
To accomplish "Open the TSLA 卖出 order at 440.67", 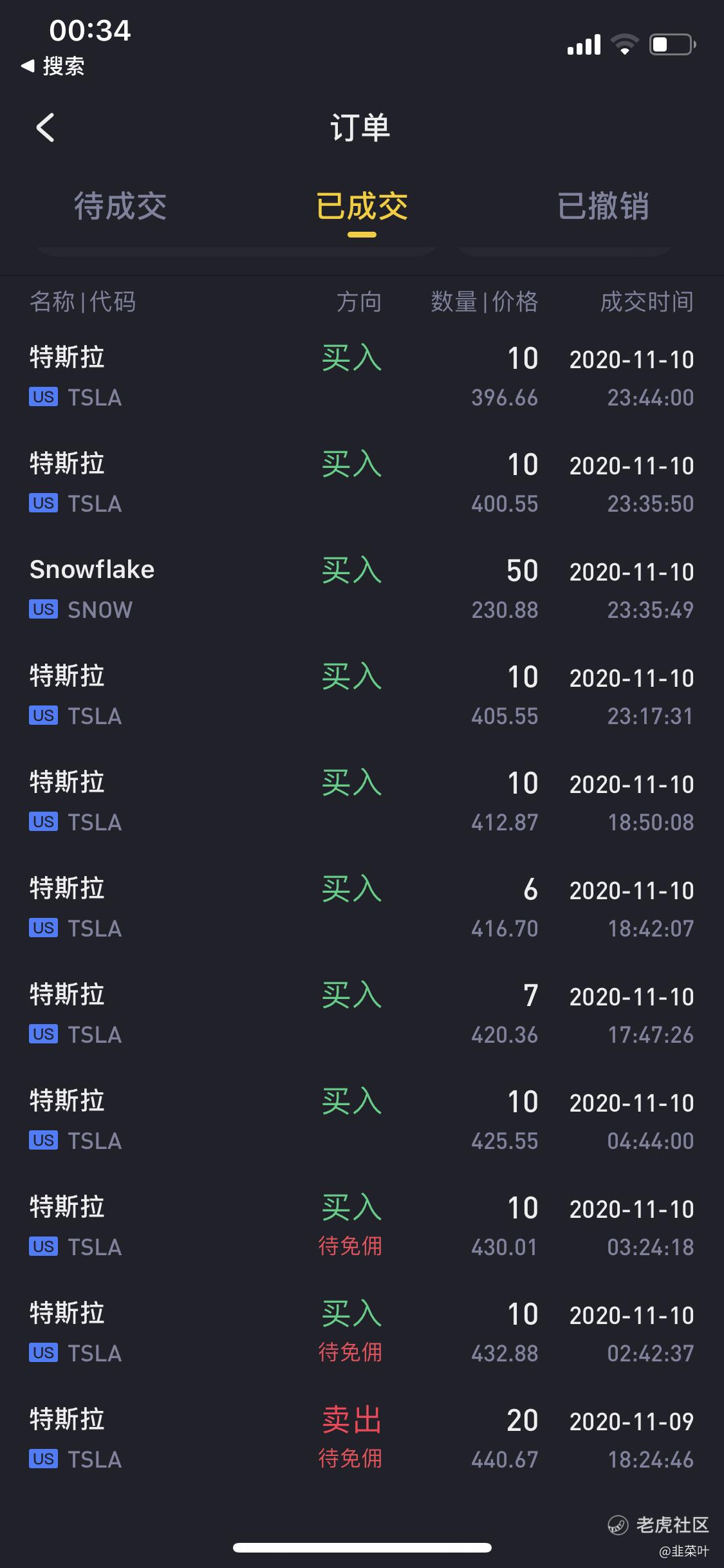I will coord(362,1439).
